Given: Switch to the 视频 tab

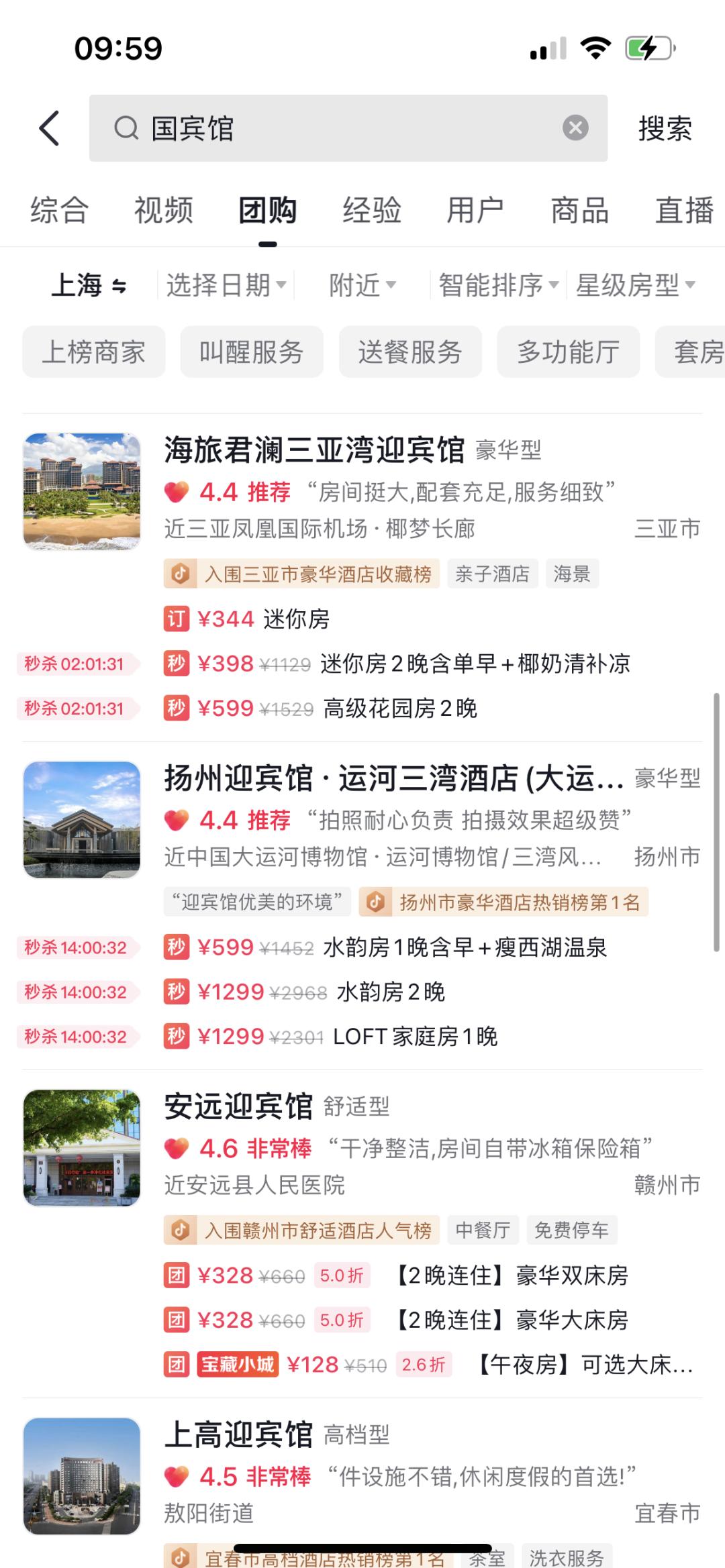Looking at the screenshot, I should click(x=163, y=210).
